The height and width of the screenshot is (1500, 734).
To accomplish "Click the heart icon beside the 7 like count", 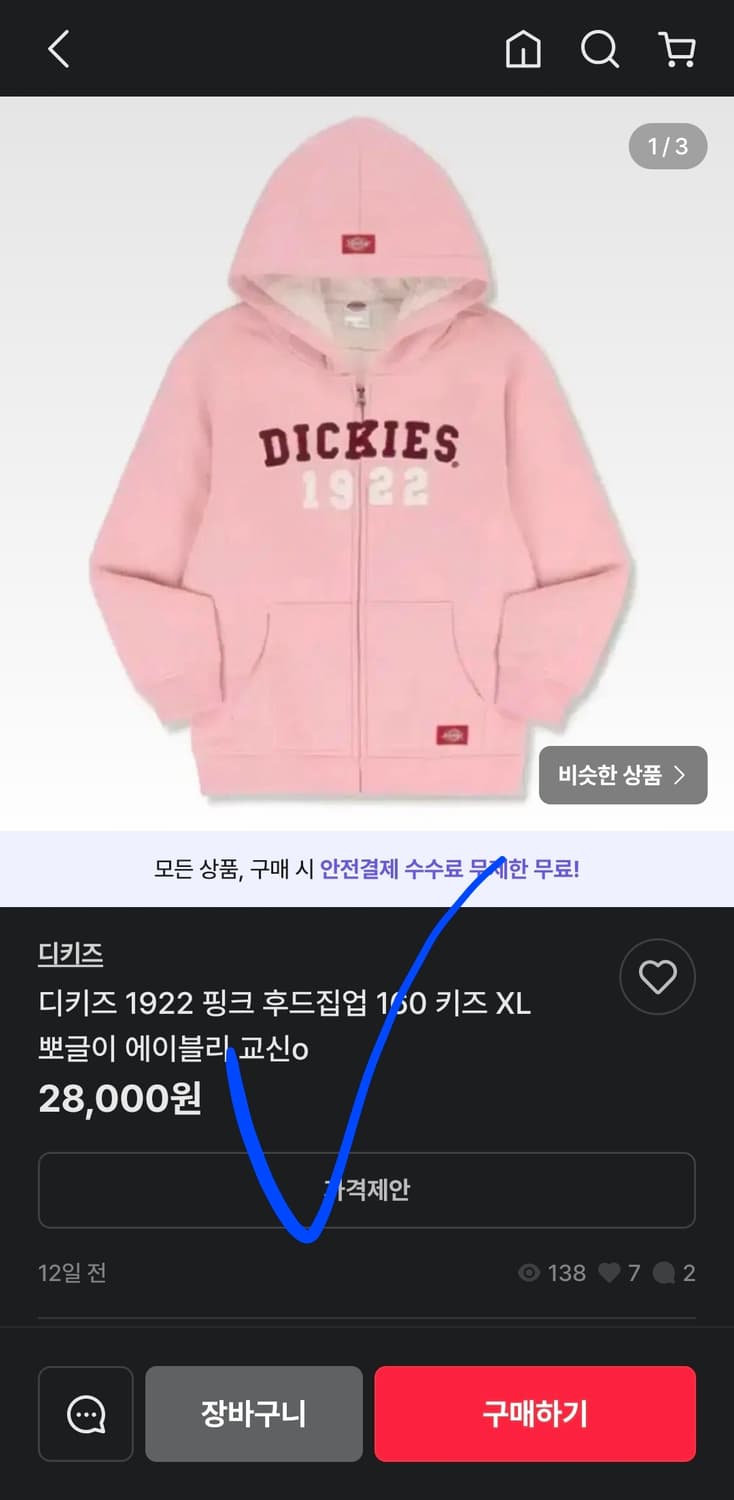I will [613, 1273].
